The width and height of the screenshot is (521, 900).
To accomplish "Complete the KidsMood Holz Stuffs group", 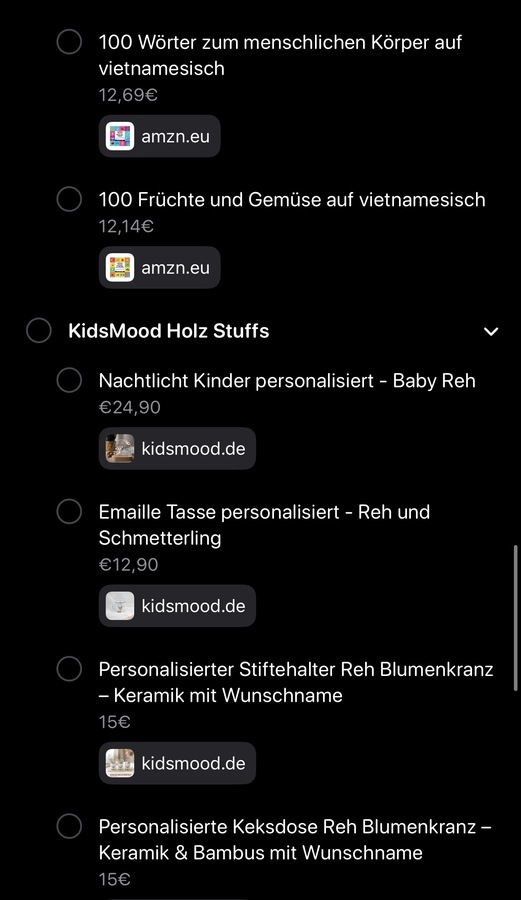I will [x=38, y=331].
